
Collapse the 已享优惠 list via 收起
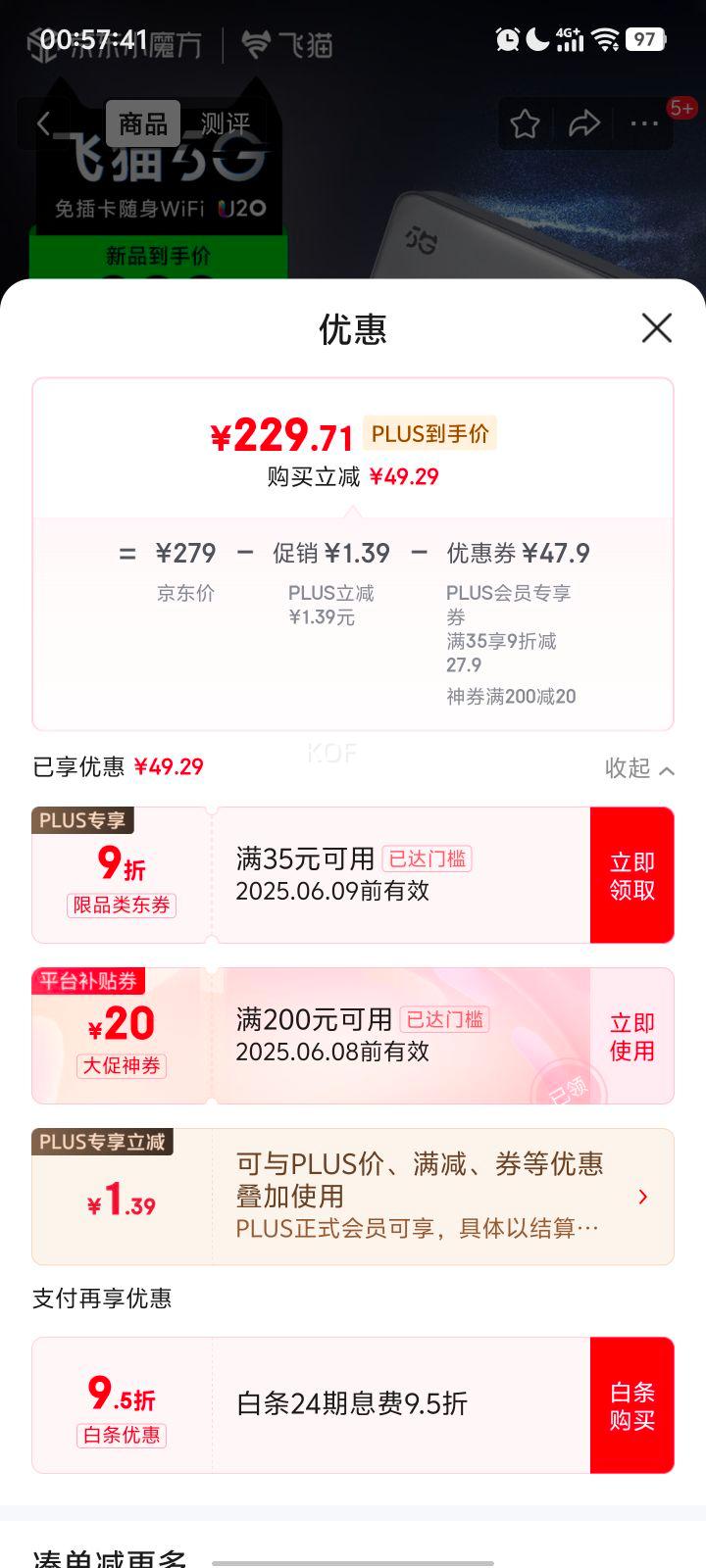tap(639, 768)
